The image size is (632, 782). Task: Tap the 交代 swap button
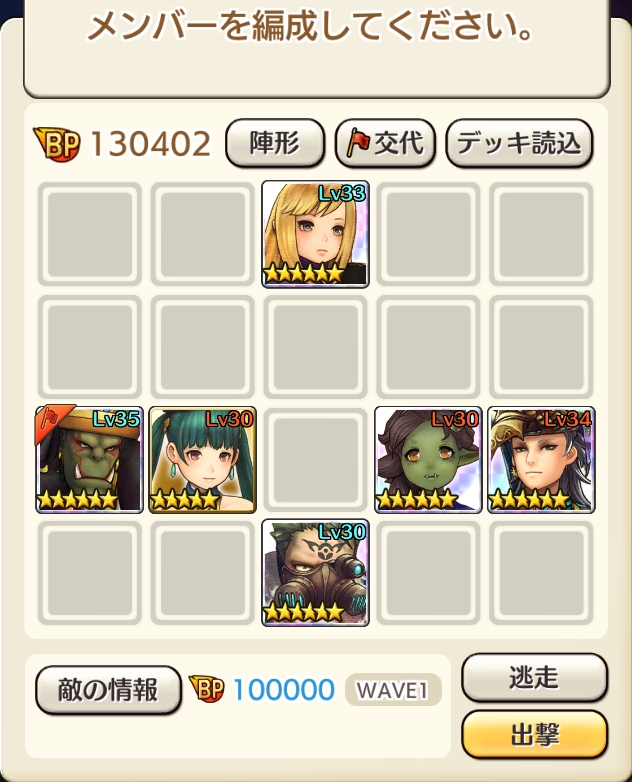(385, 143)
